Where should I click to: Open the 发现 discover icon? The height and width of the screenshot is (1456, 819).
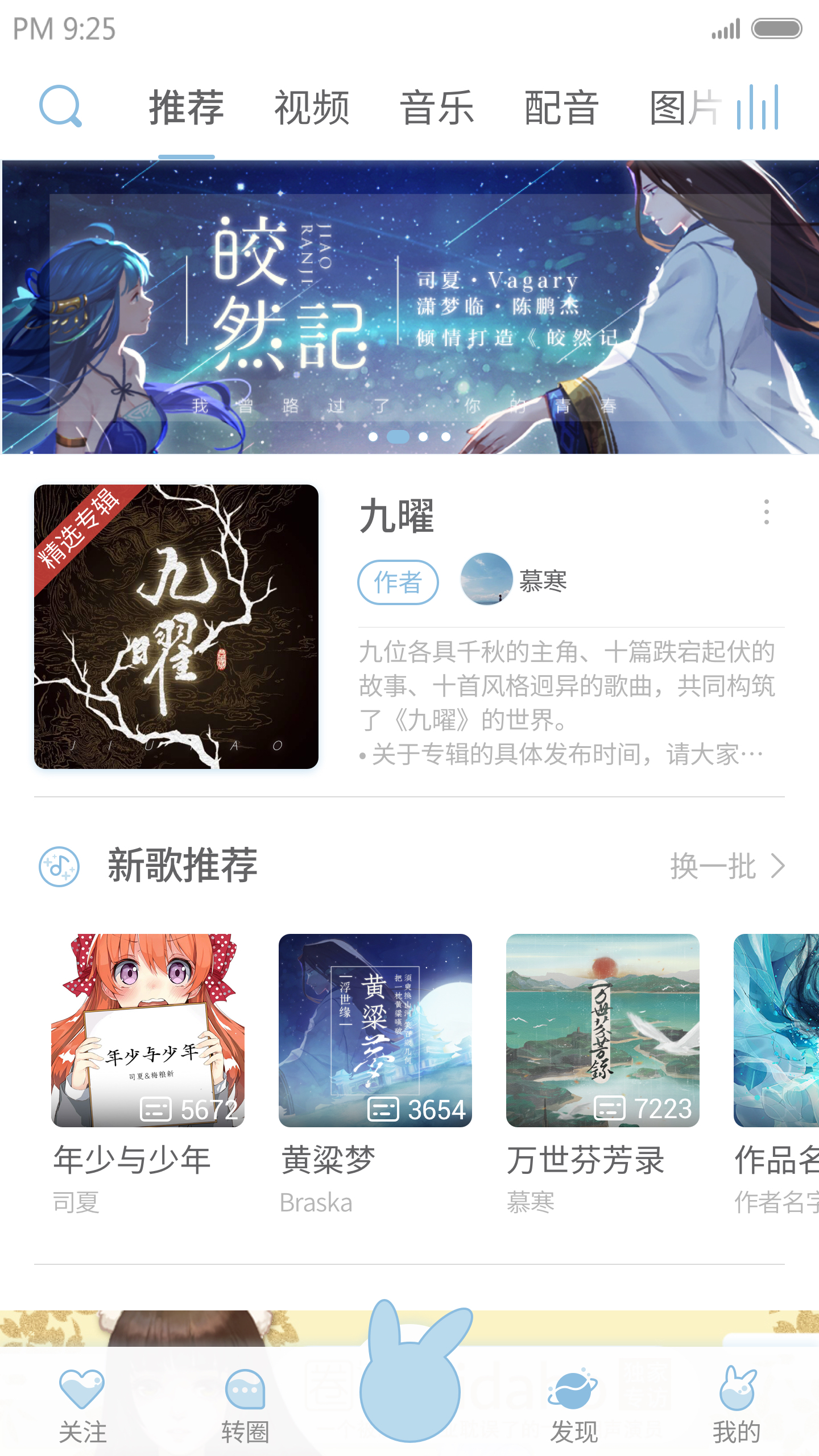(574, 1388)
